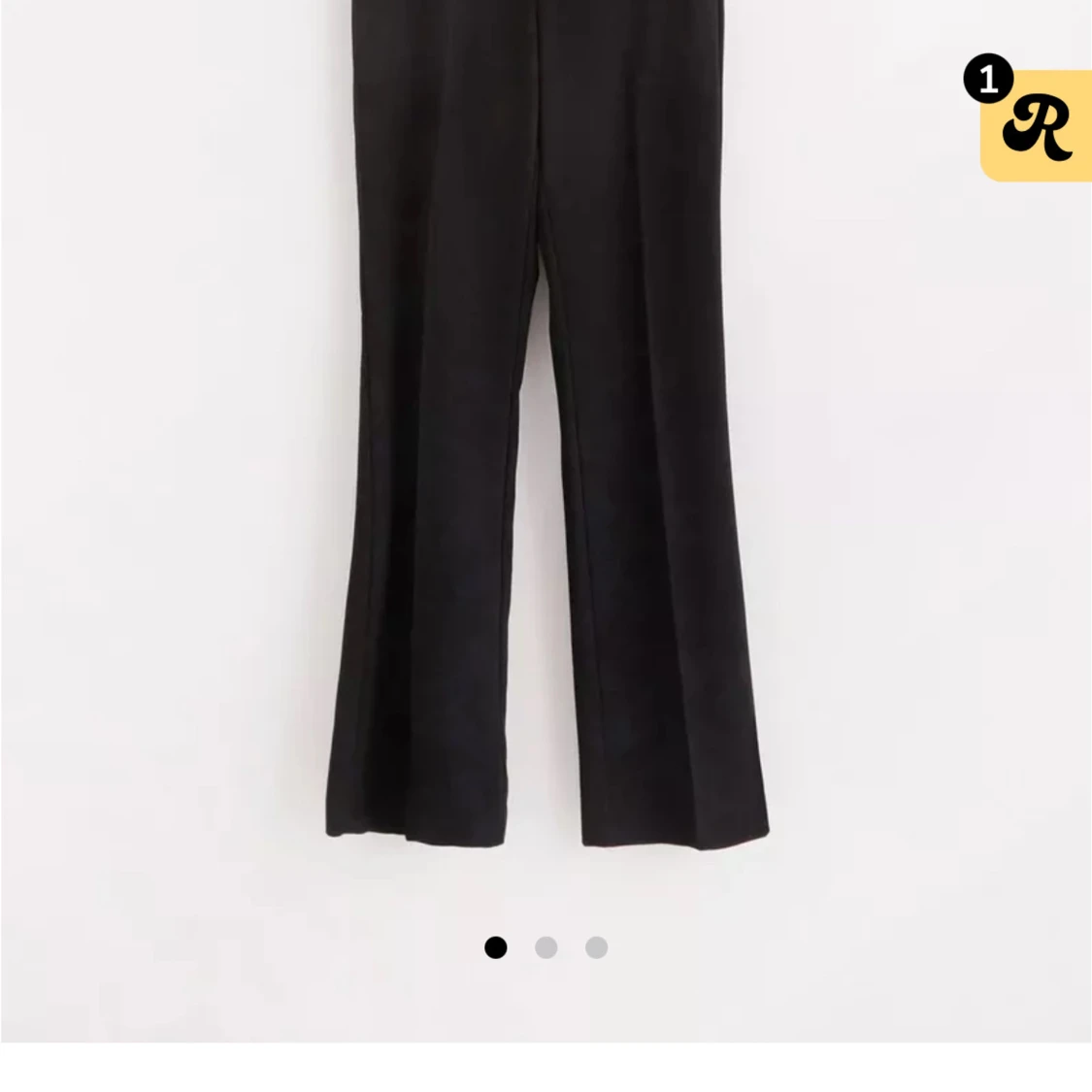Image resolution: width=1092 pixels, height=1092 pixels.
Task: Open the yellow R rewards badge
Action: 1037,125
